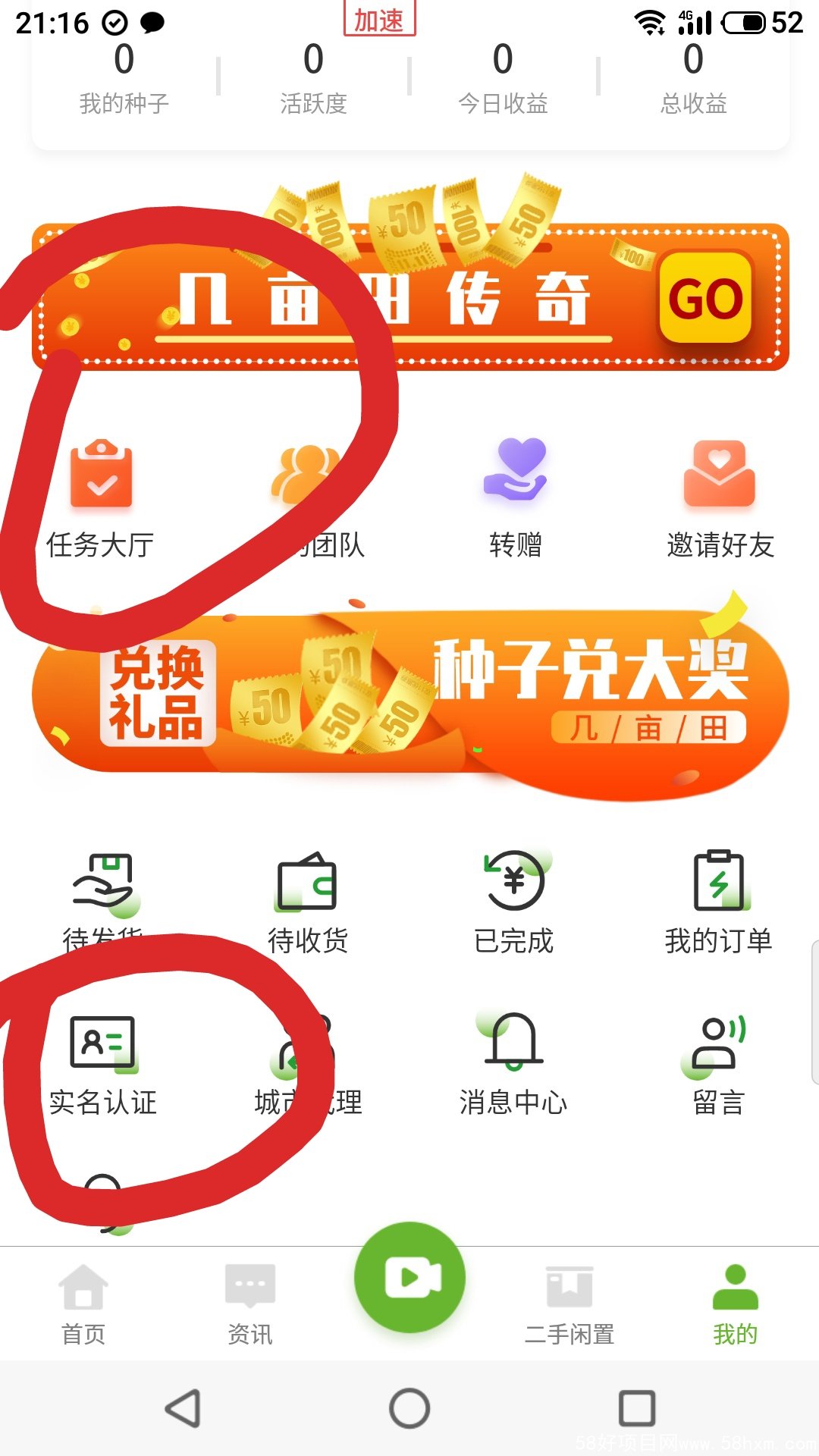This screenshot has width=819, height=1456.
Task: Open the 种子兑大奖 exchange gifts banner
Action: tap(409, 694)
